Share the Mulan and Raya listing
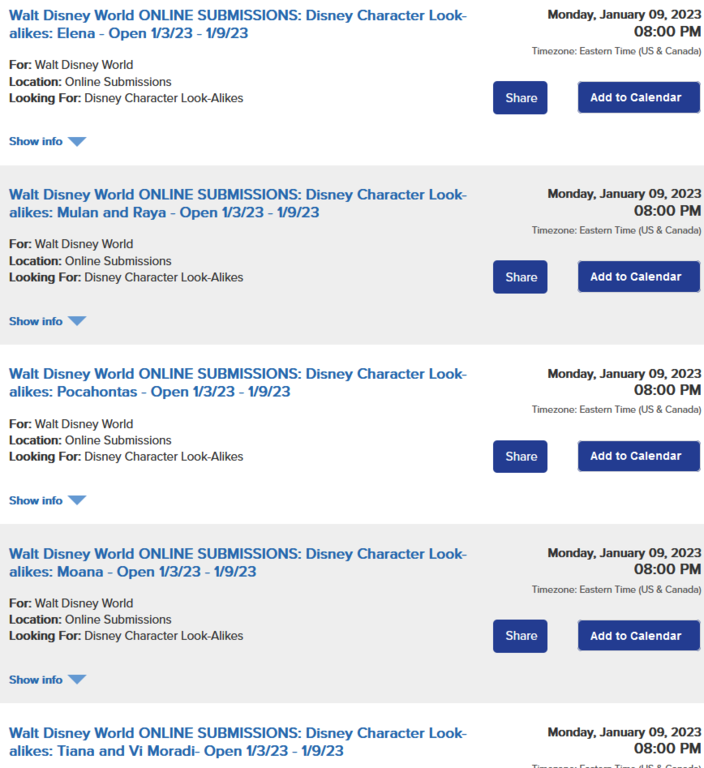The width and height of the screenshot is (704, 768). [520, 277]
